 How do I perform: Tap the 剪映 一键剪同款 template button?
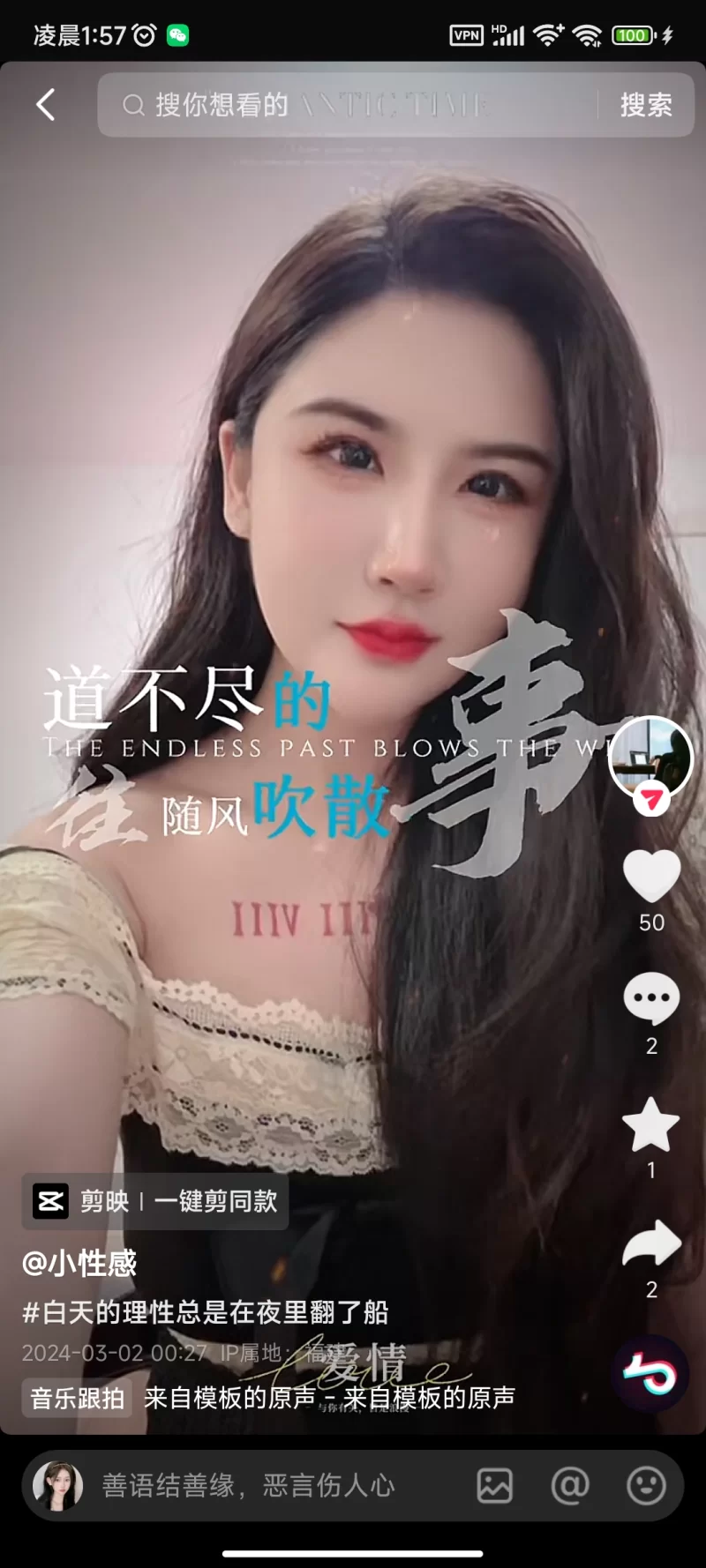155,1201
